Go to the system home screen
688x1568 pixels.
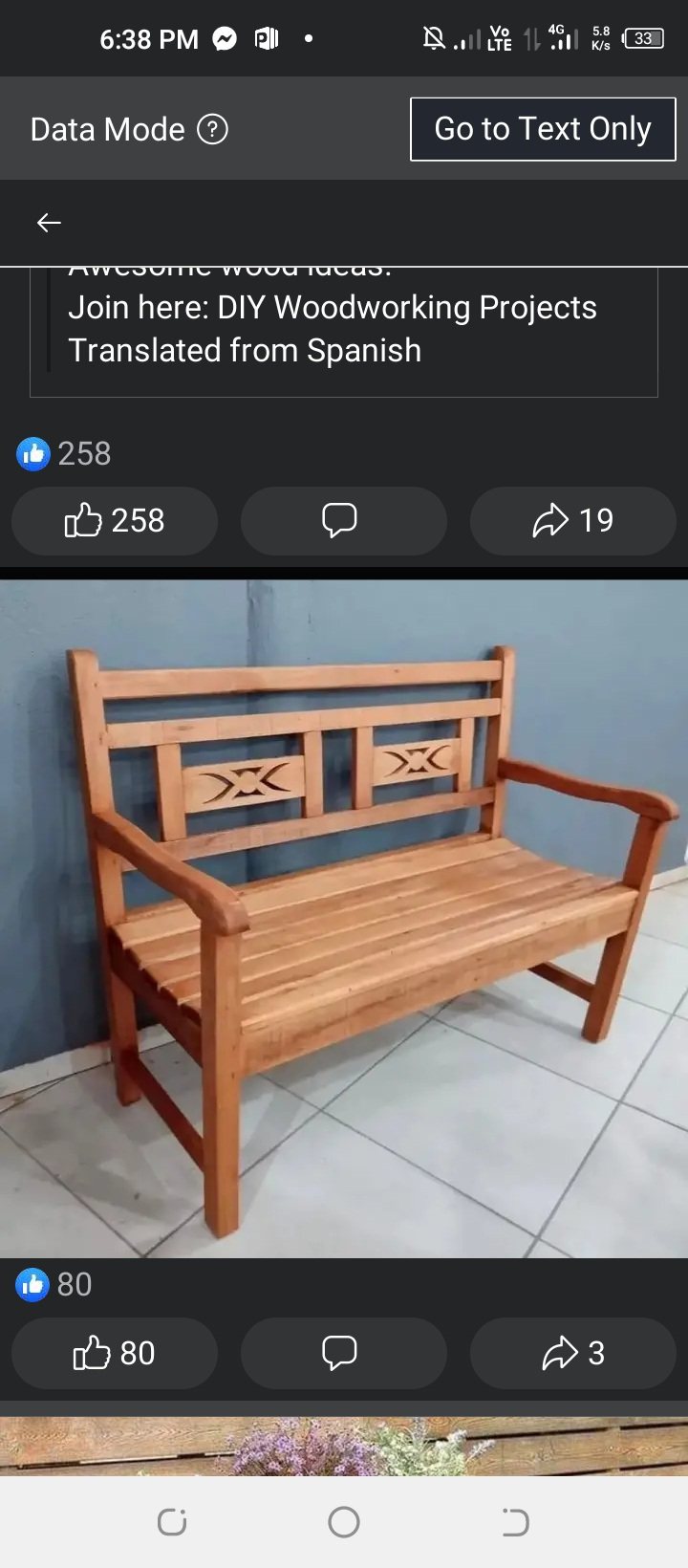(x=344, y=1521)
